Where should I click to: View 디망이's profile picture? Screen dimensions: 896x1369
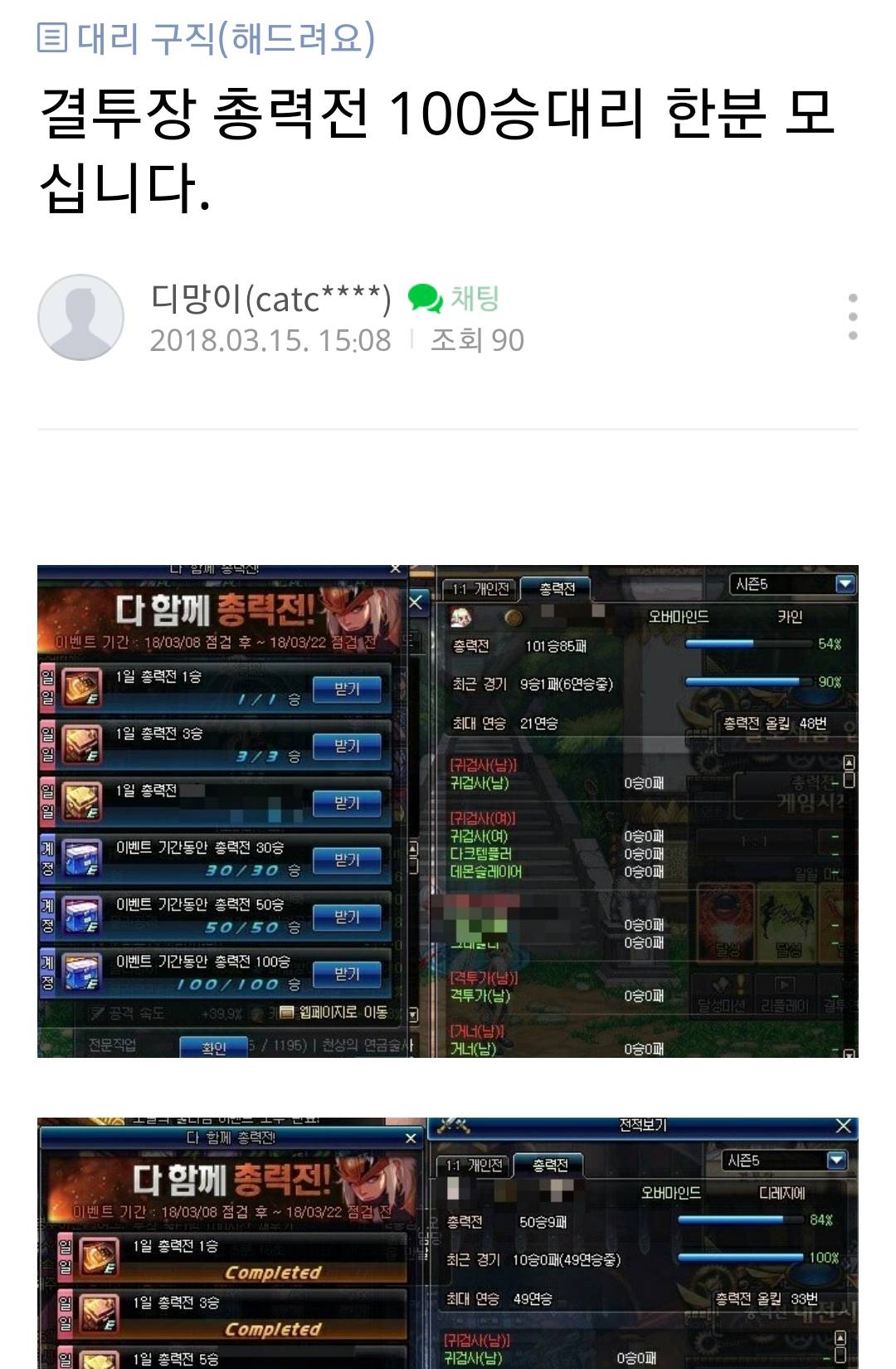[x=80, y=317]
